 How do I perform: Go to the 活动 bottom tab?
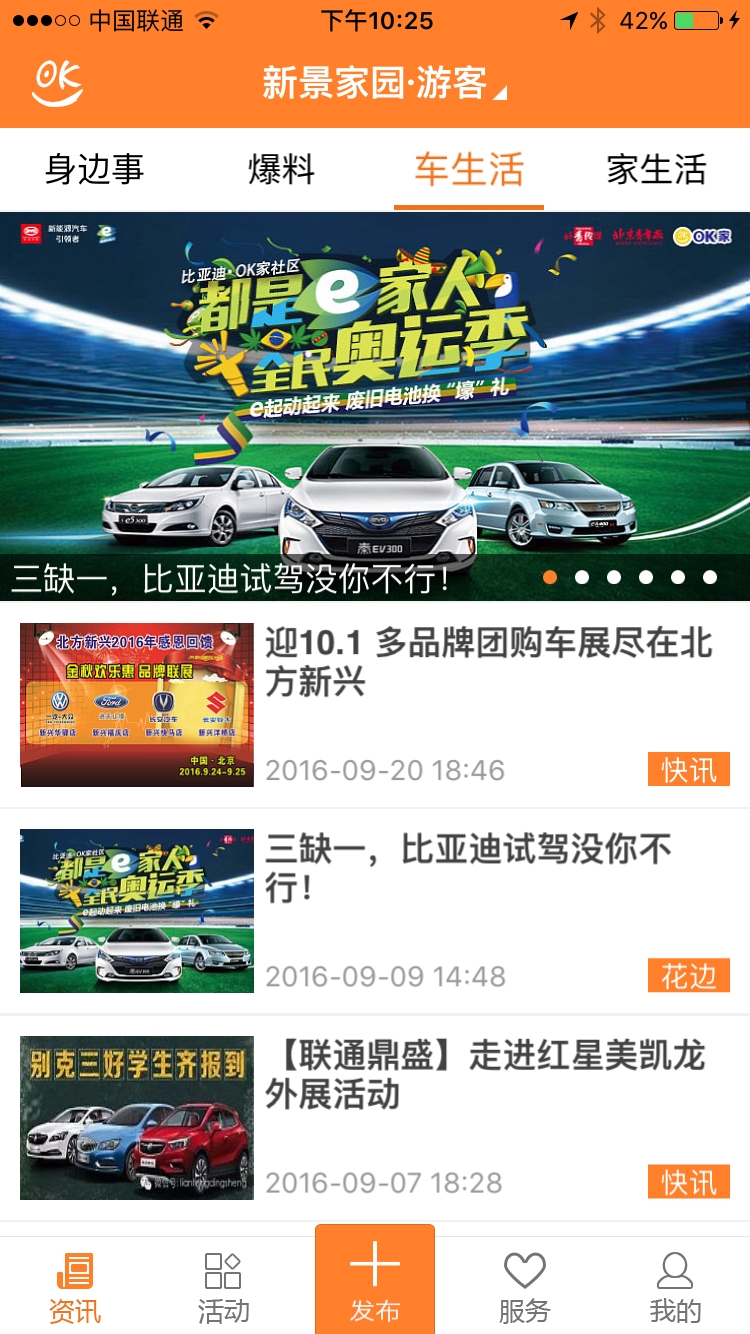[x=223, y=1286]
